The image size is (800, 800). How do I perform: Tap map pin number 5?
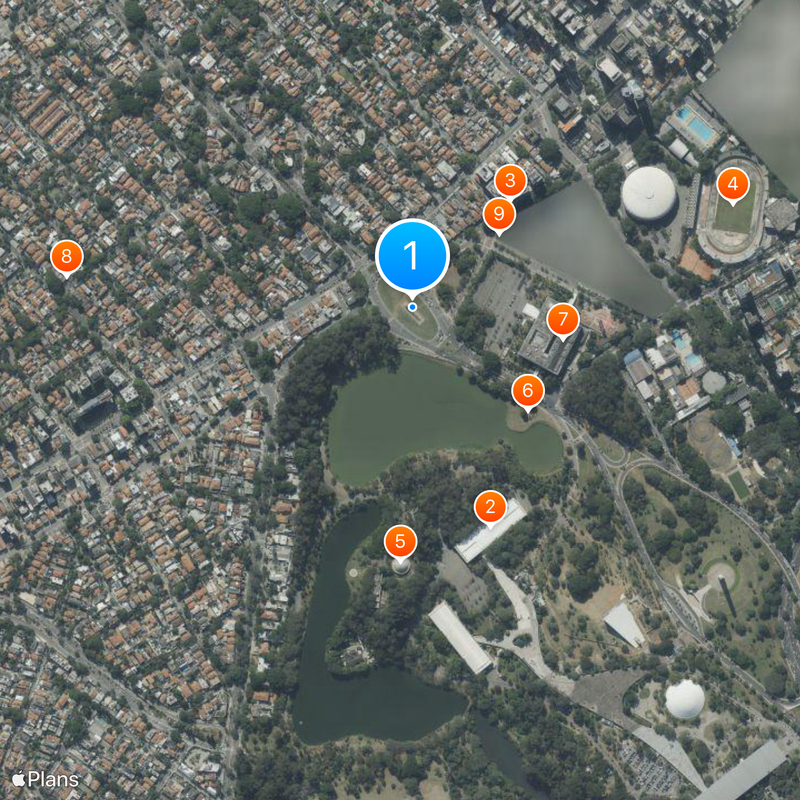pyautogui.click(x=400, y=542)
